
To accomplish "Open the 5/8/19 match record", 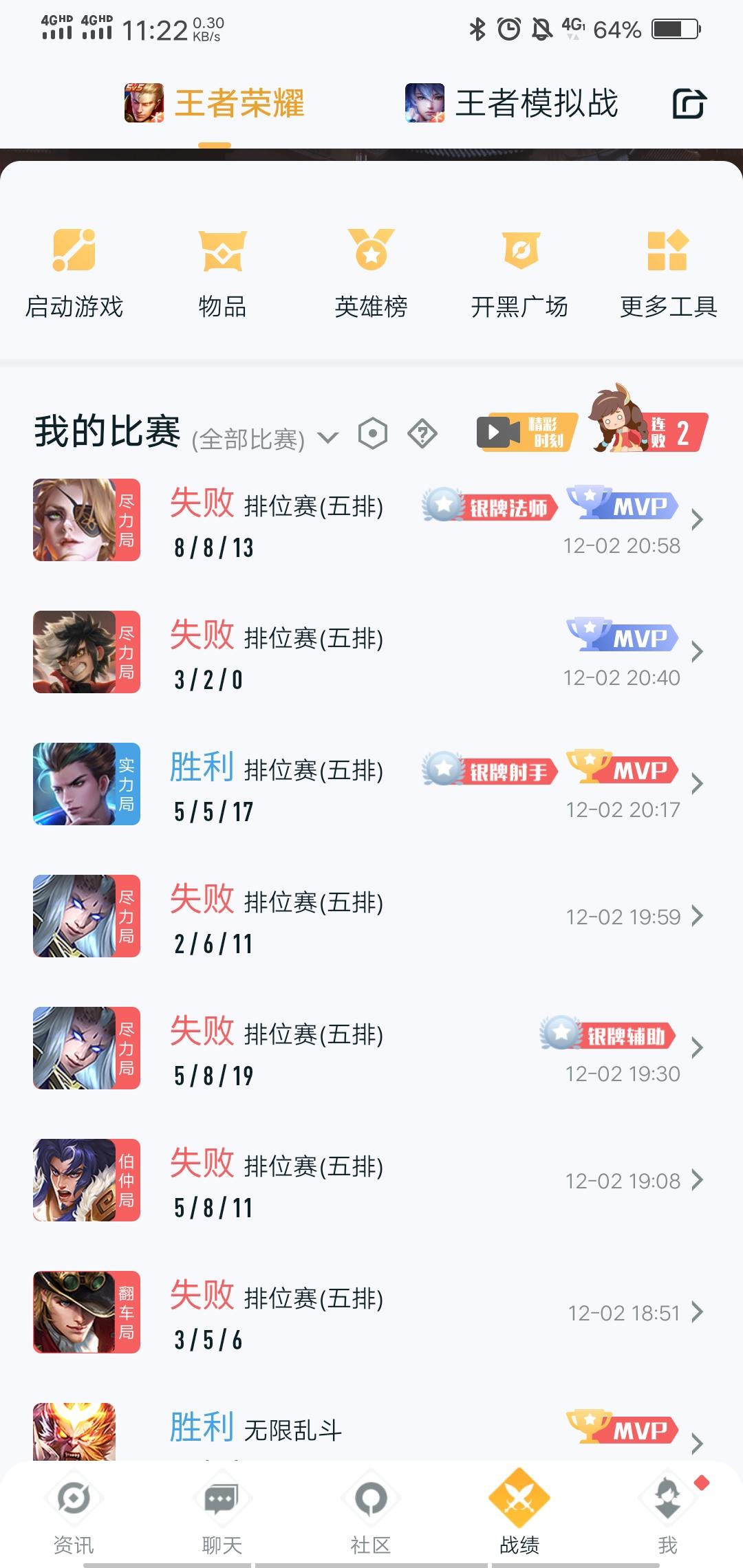I will pos(371,1049).
